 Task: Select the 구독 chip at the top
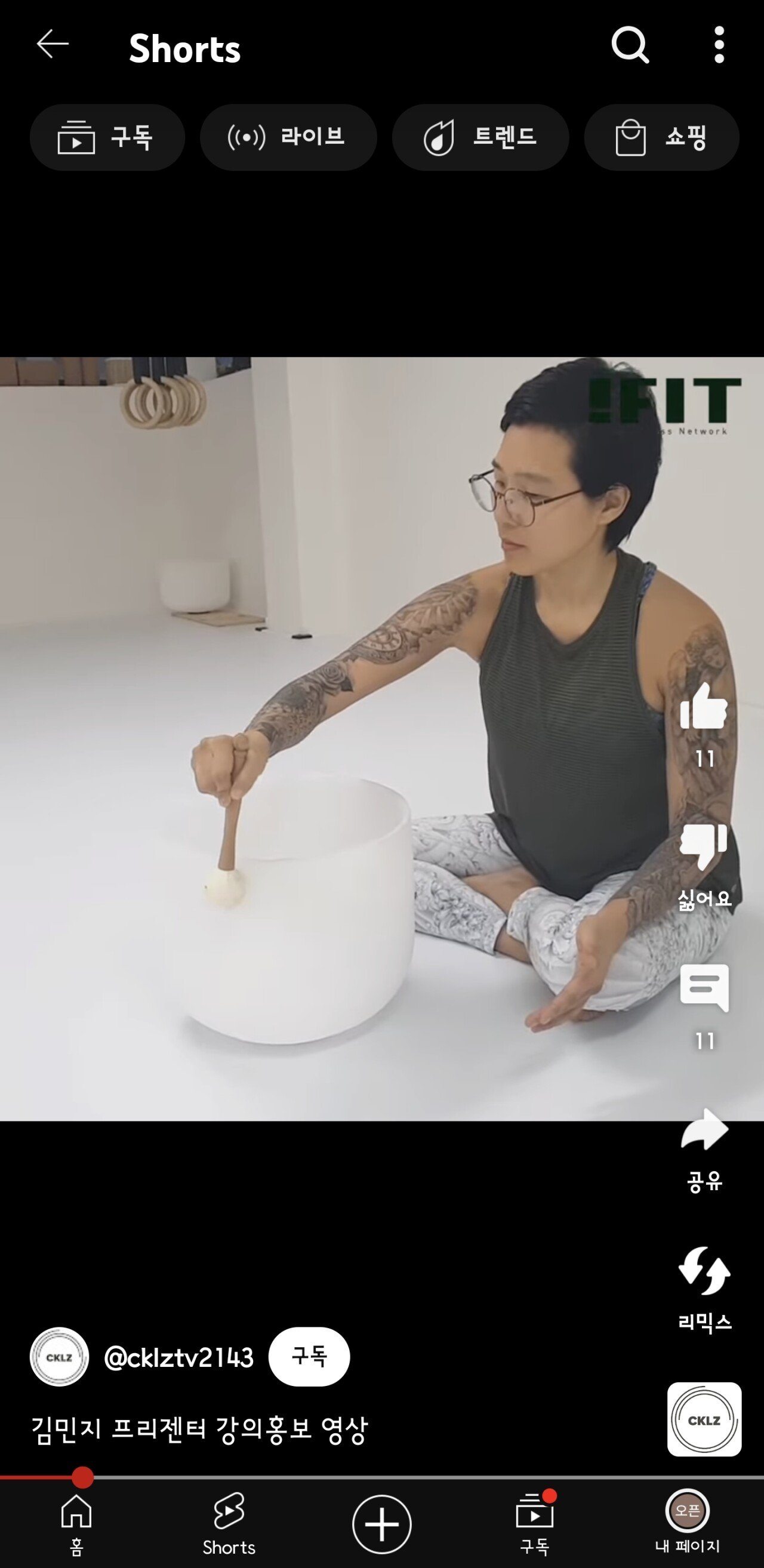click(107, 137)
